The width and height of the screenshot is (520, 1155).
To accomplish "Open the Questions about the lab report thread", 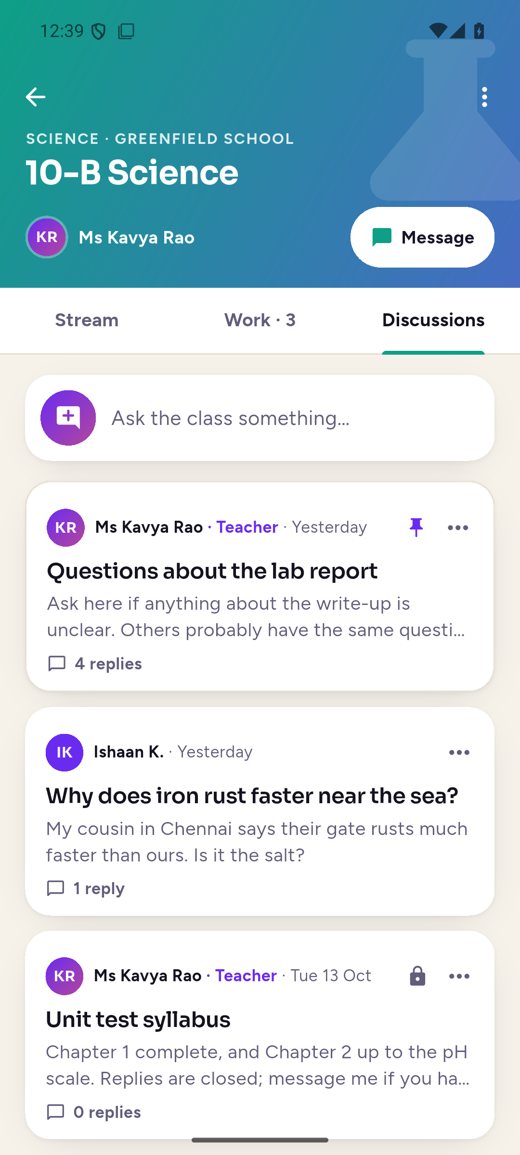I will [x=260, y=587].
